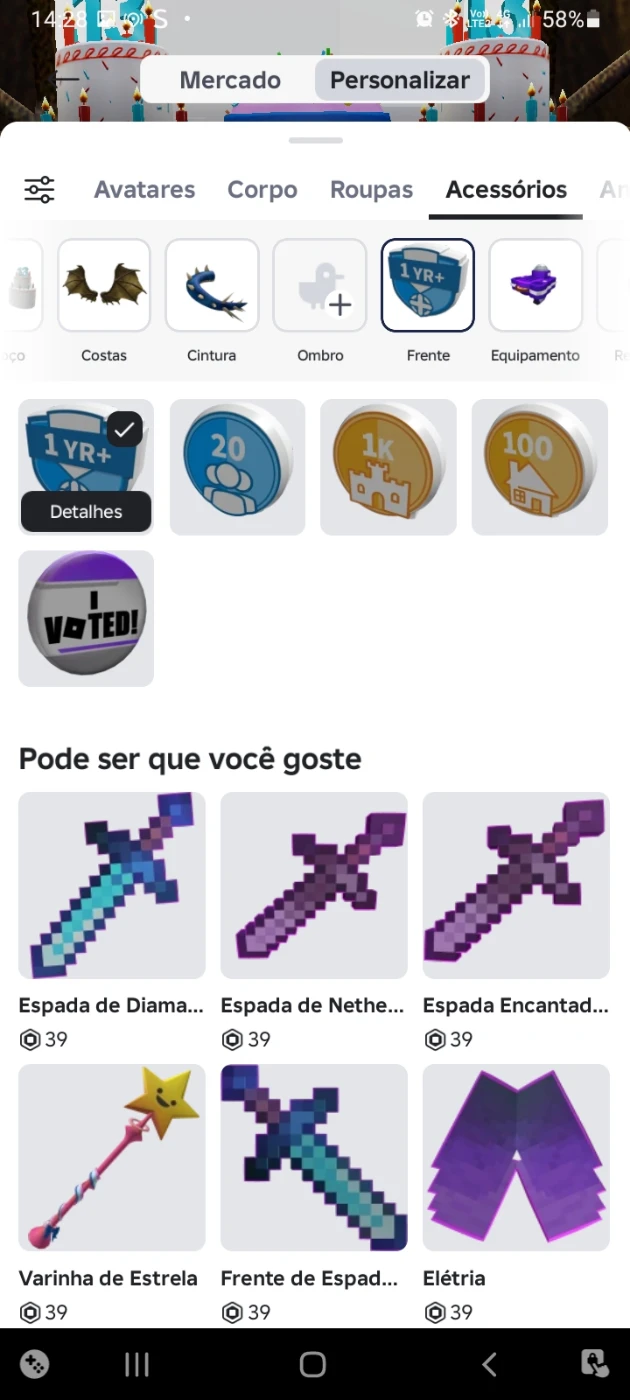Open the Roupas tab

click(x=371, y=189)
